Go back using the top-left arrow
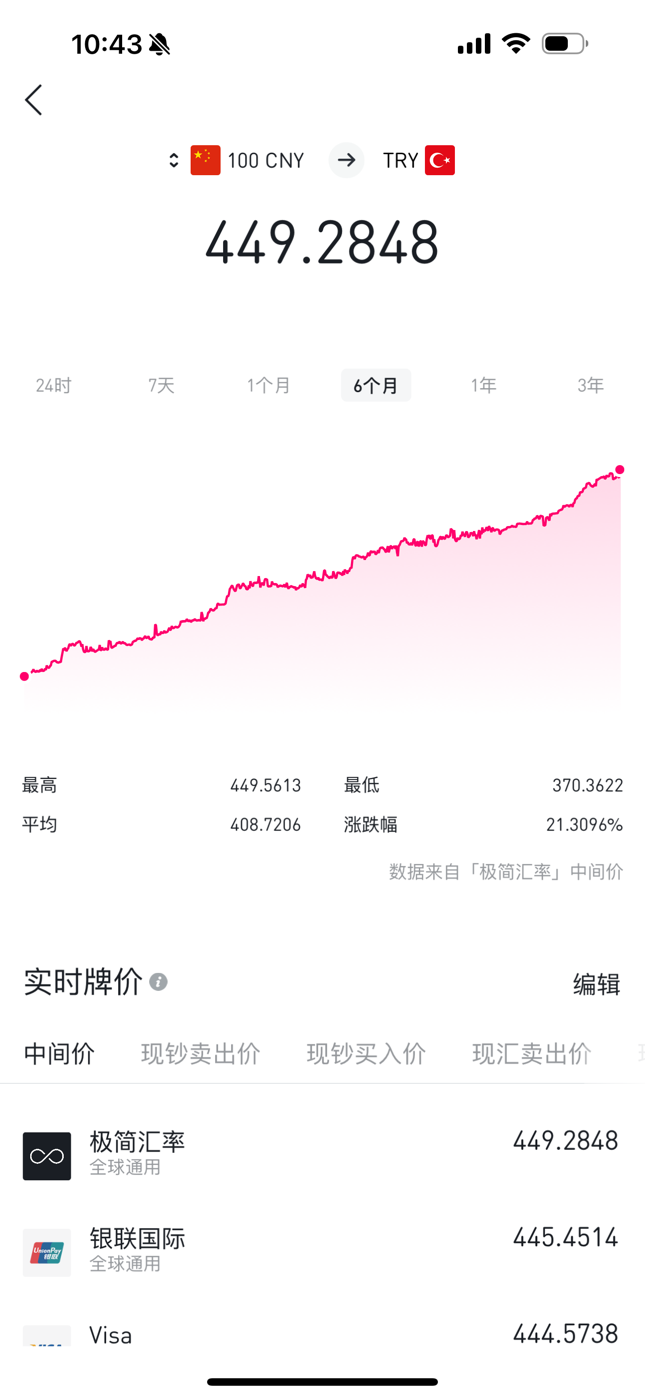This screenshot has height=1398, width=645. pyautogui.click(x=34, y=100)
